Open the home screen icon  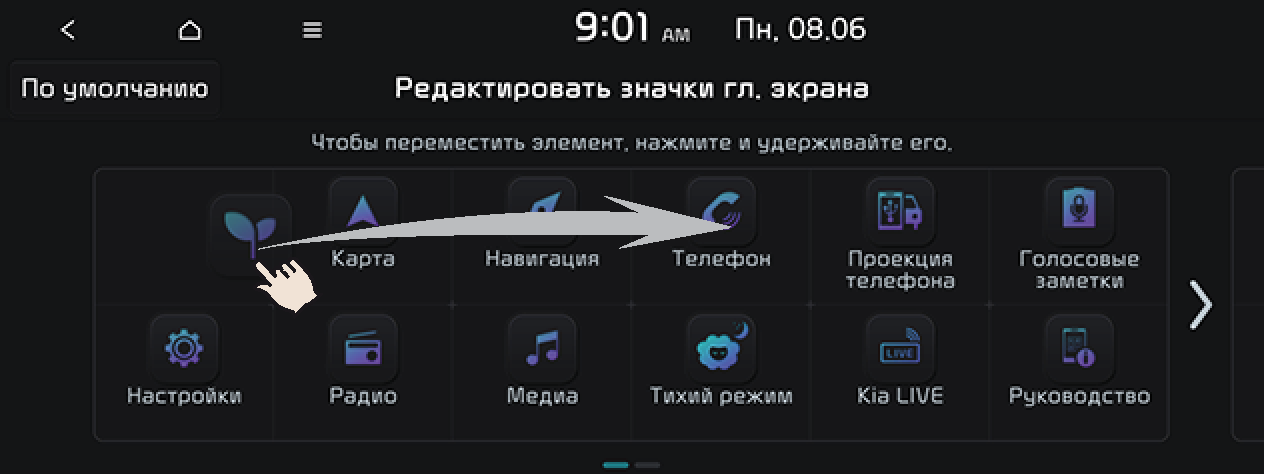coord(190,30)
